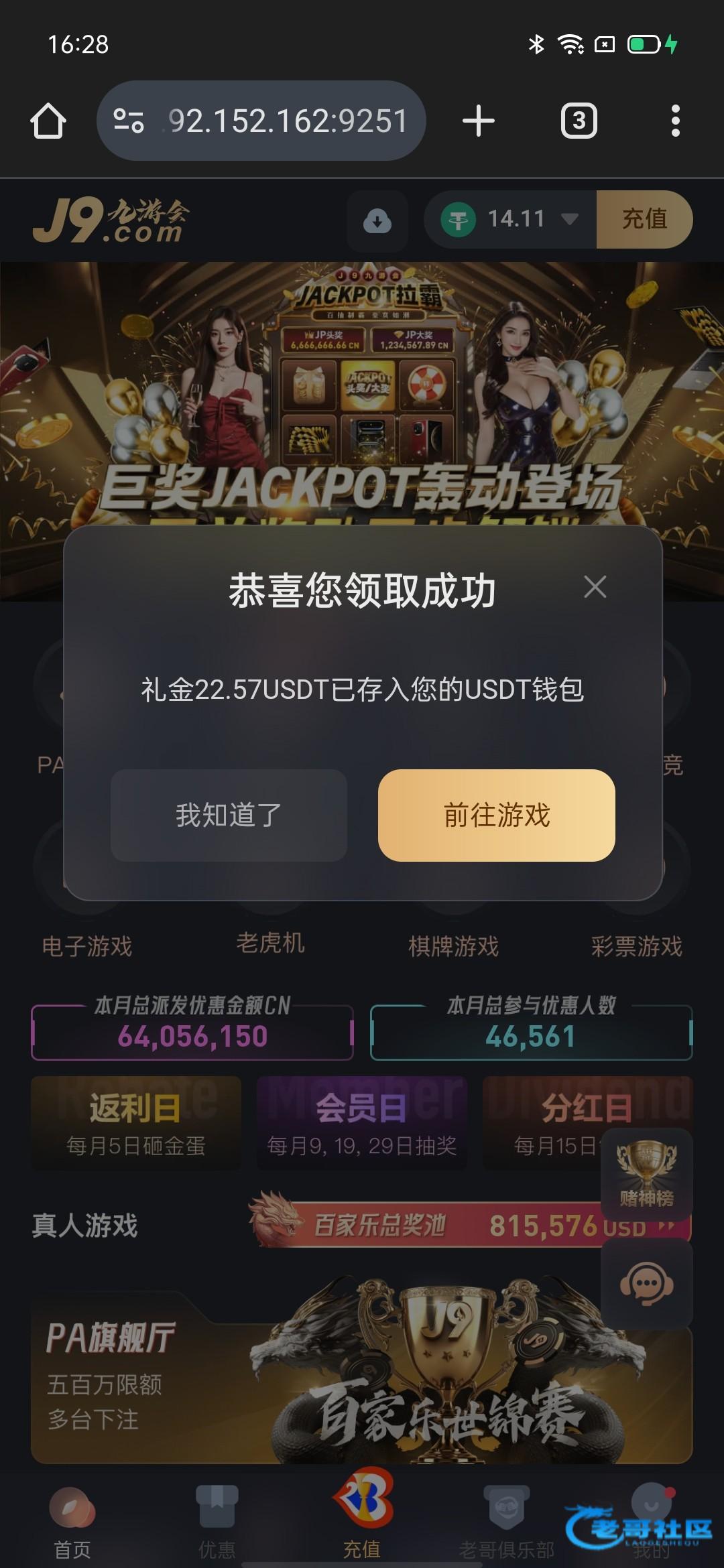Image resolution: width=724 pixels, height=1568 pixels.
Task: Open the browser overflow menu
Action: pyautogui.click(x=675, y=121)
